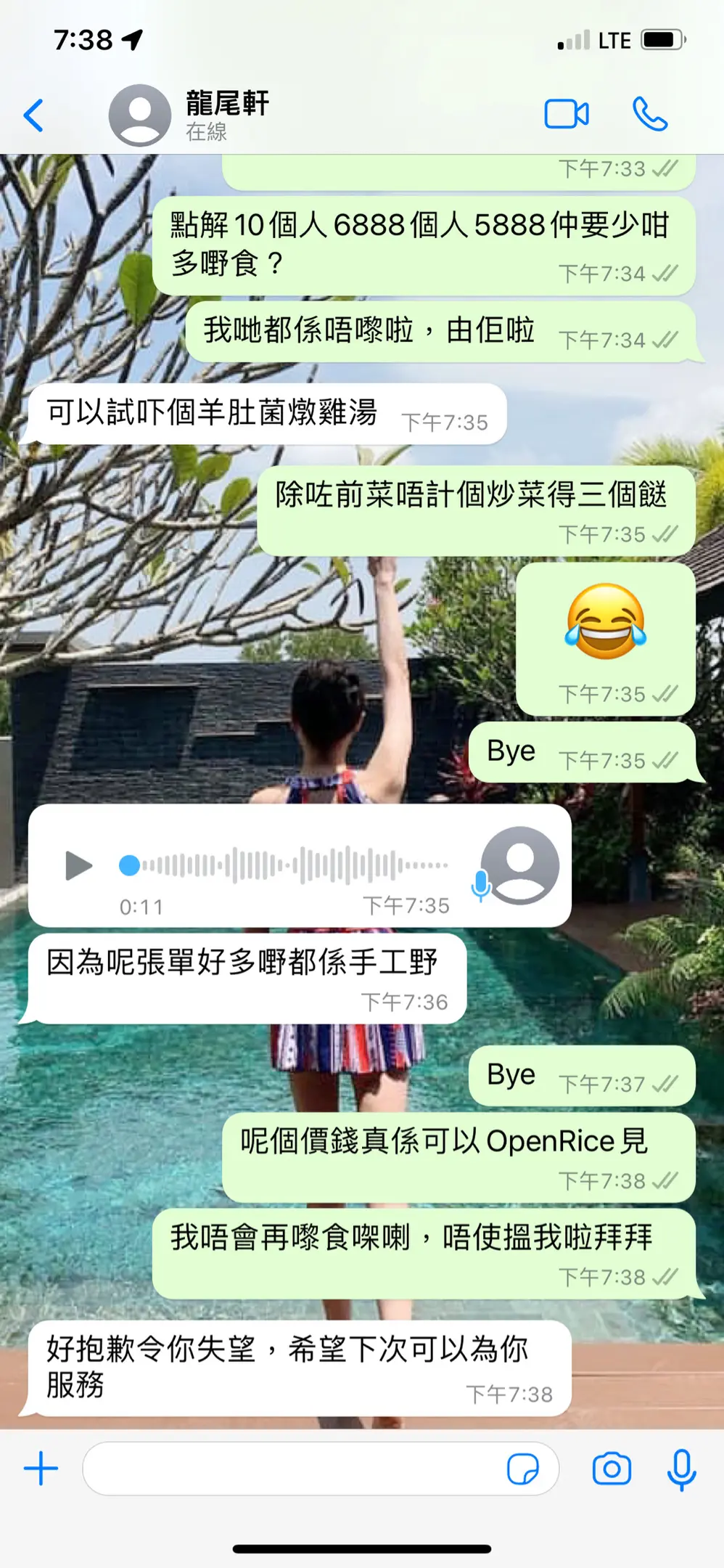Start a voice call with 龍尾軒

pyautogui.click(x=649, y=115)
